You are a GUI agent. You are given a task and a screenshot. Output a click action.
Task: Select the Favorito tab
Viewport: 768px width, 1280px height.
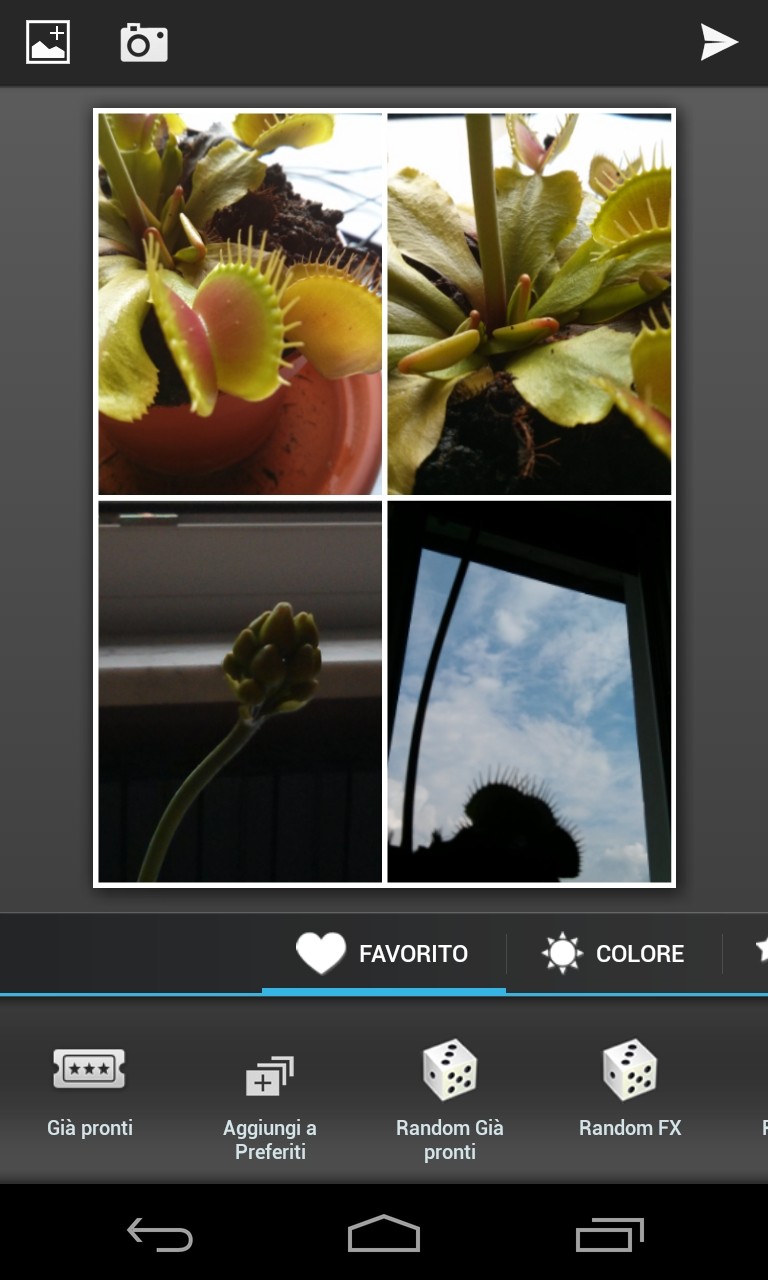pyautogui.click(x=384, y=953)
